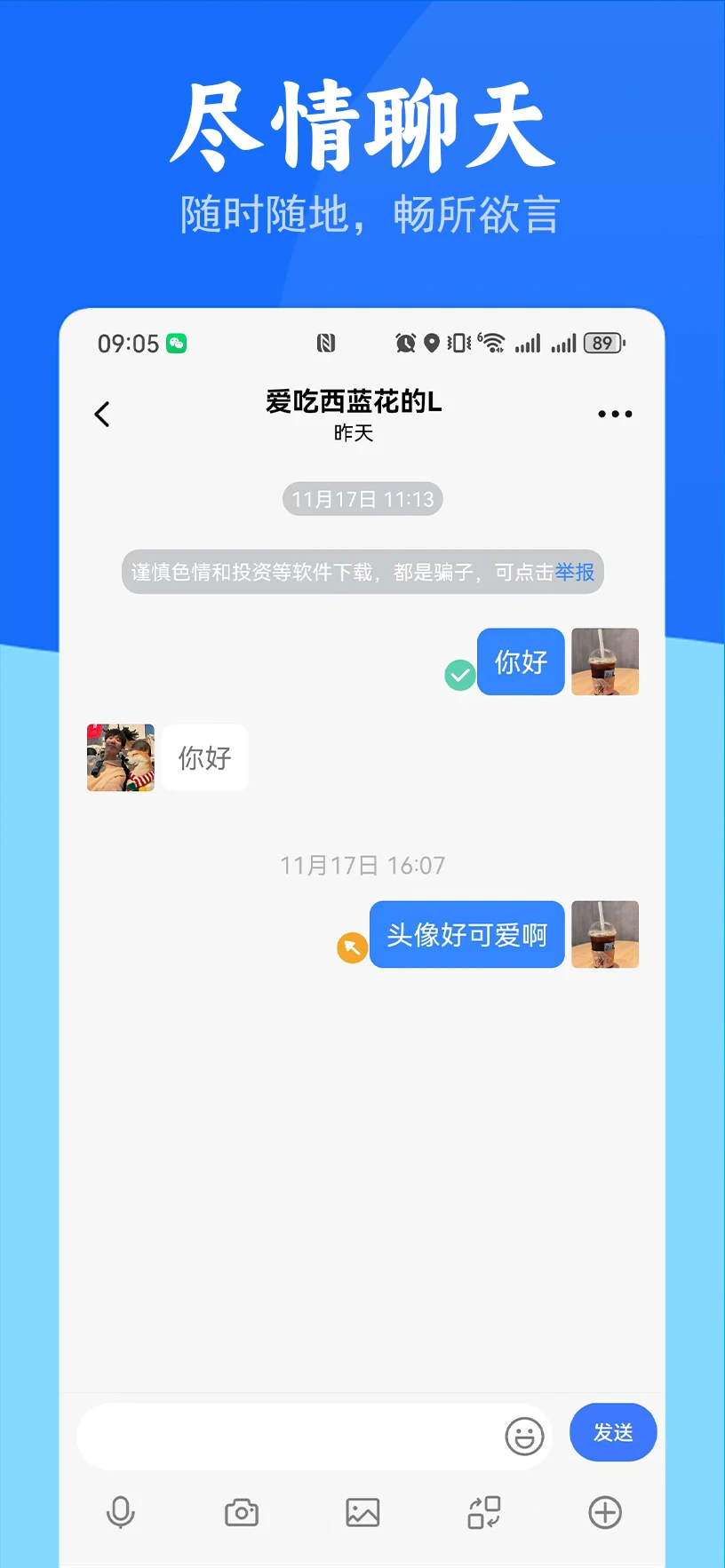
Task: Tap the other user's avatar beside their 你好 reply
Action: (x=120, y=757)
